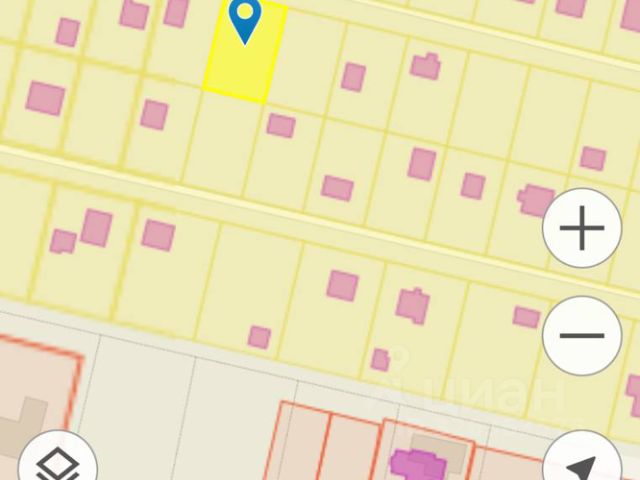Zoom in on the map
The image size is (640, 480).
[582, 228]
